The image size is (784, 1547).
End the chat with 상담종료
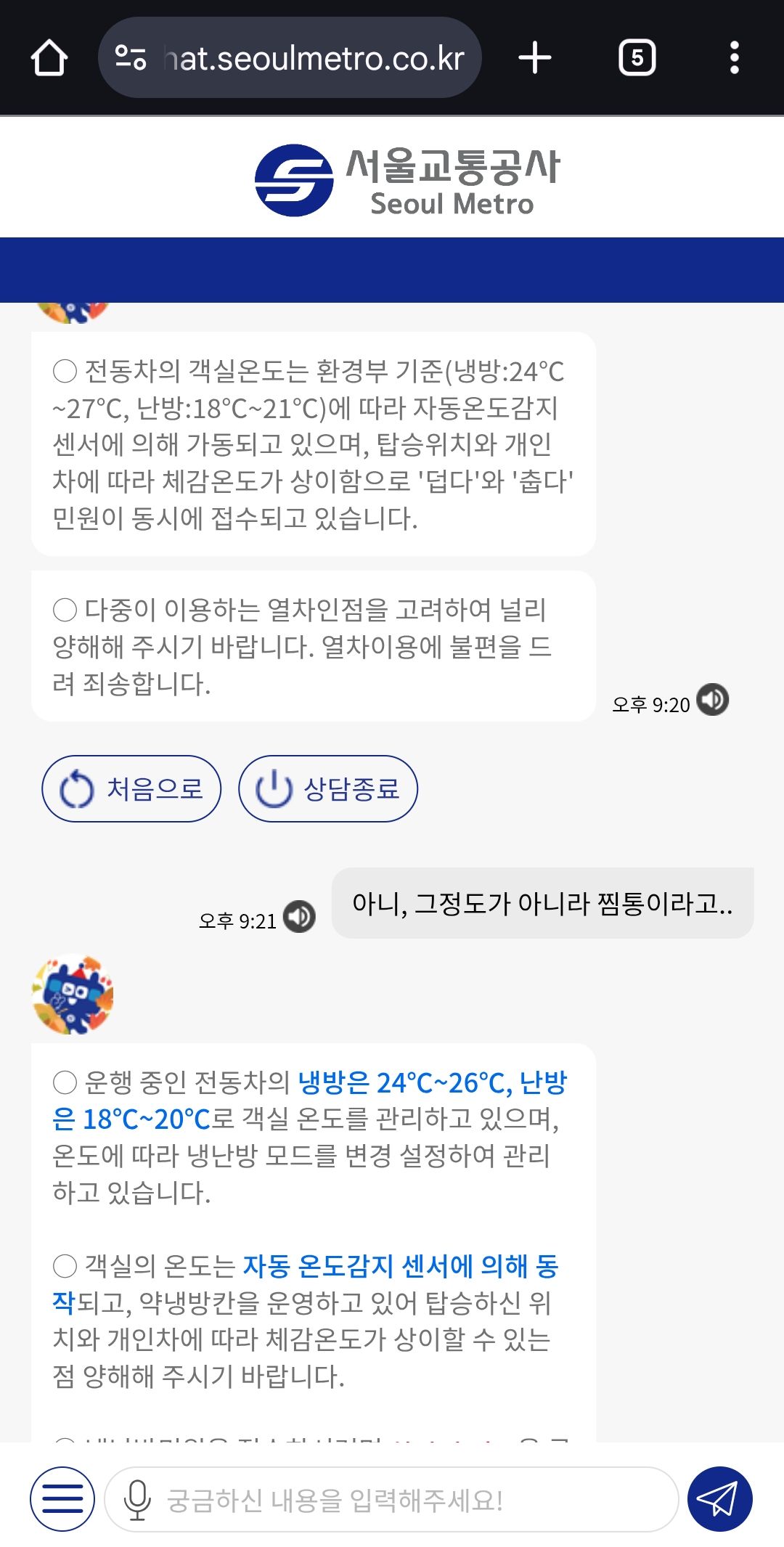[328, 788]
